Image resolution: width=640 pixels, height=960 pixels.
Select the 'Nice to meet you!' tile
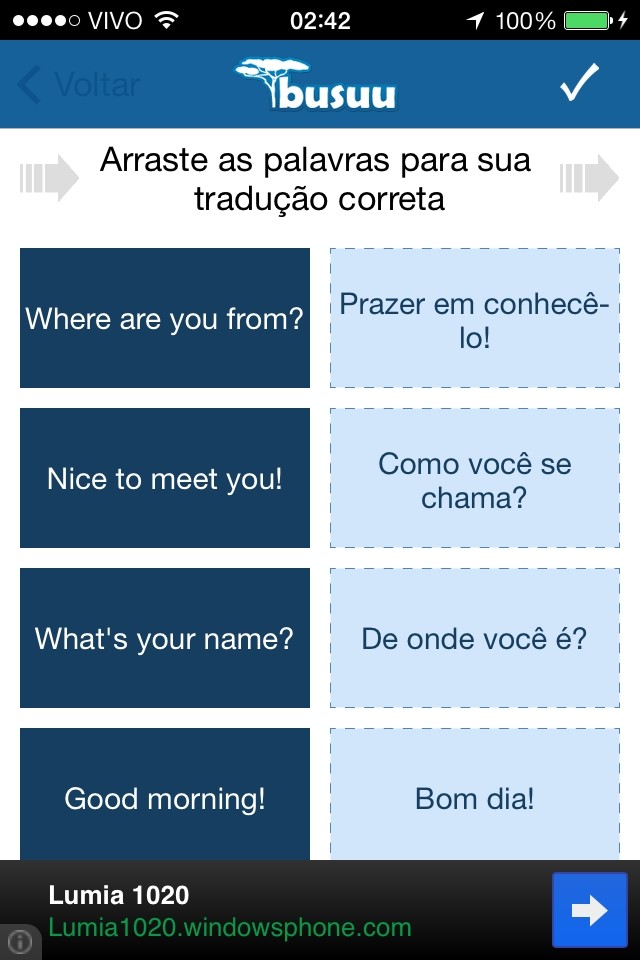(165, 478)
